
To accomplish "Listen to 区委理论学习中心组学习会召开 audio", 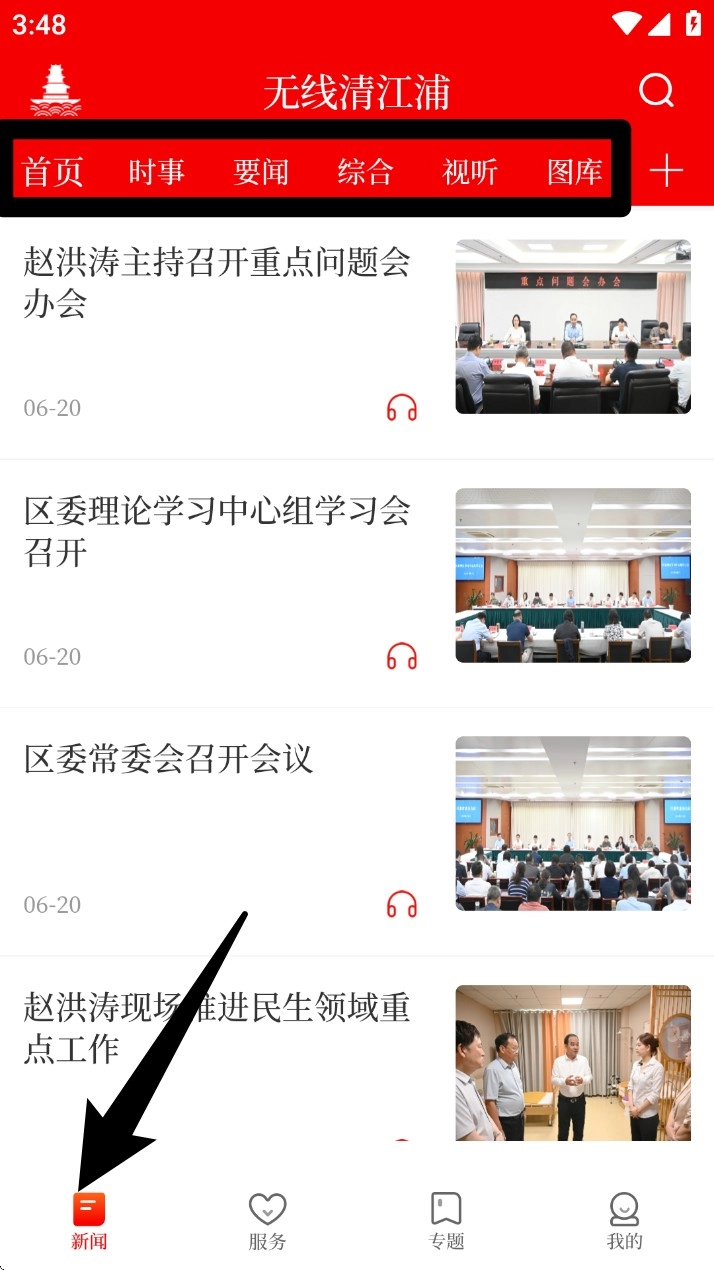I will point(402,657).
